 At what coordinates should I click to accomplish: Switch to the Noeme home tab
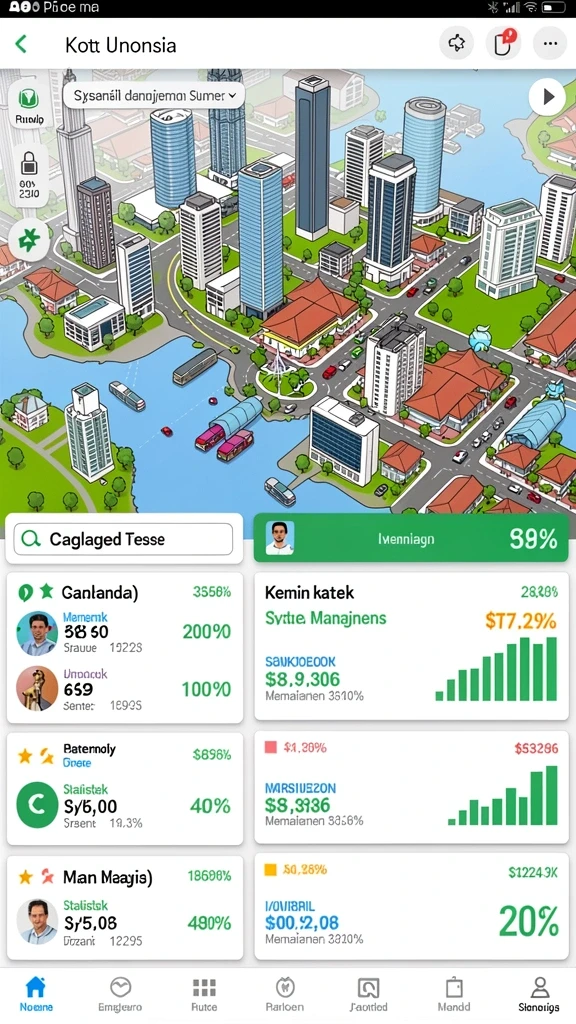click(36, 993)
